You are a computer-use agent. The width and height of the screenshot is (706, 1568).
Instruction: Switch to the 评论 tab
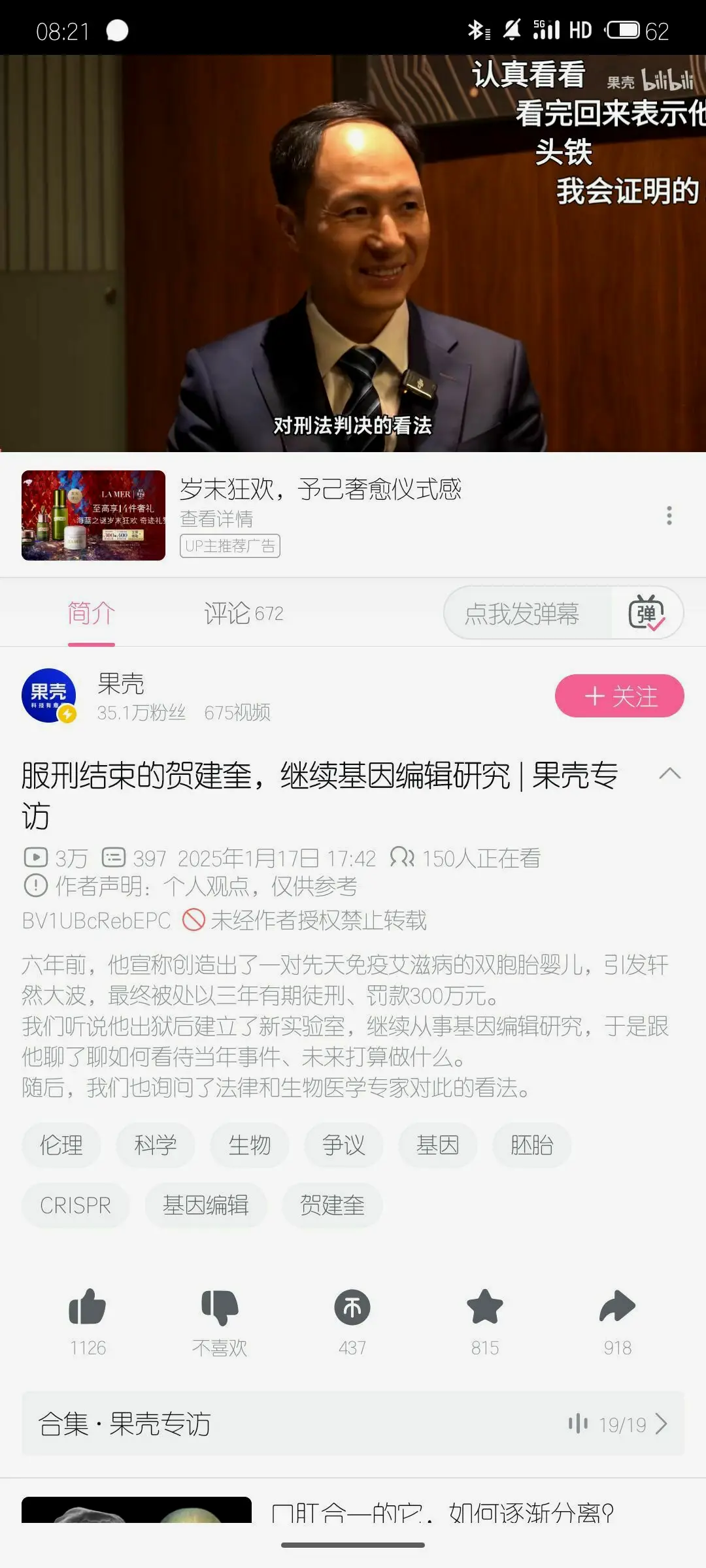point(243,613)
